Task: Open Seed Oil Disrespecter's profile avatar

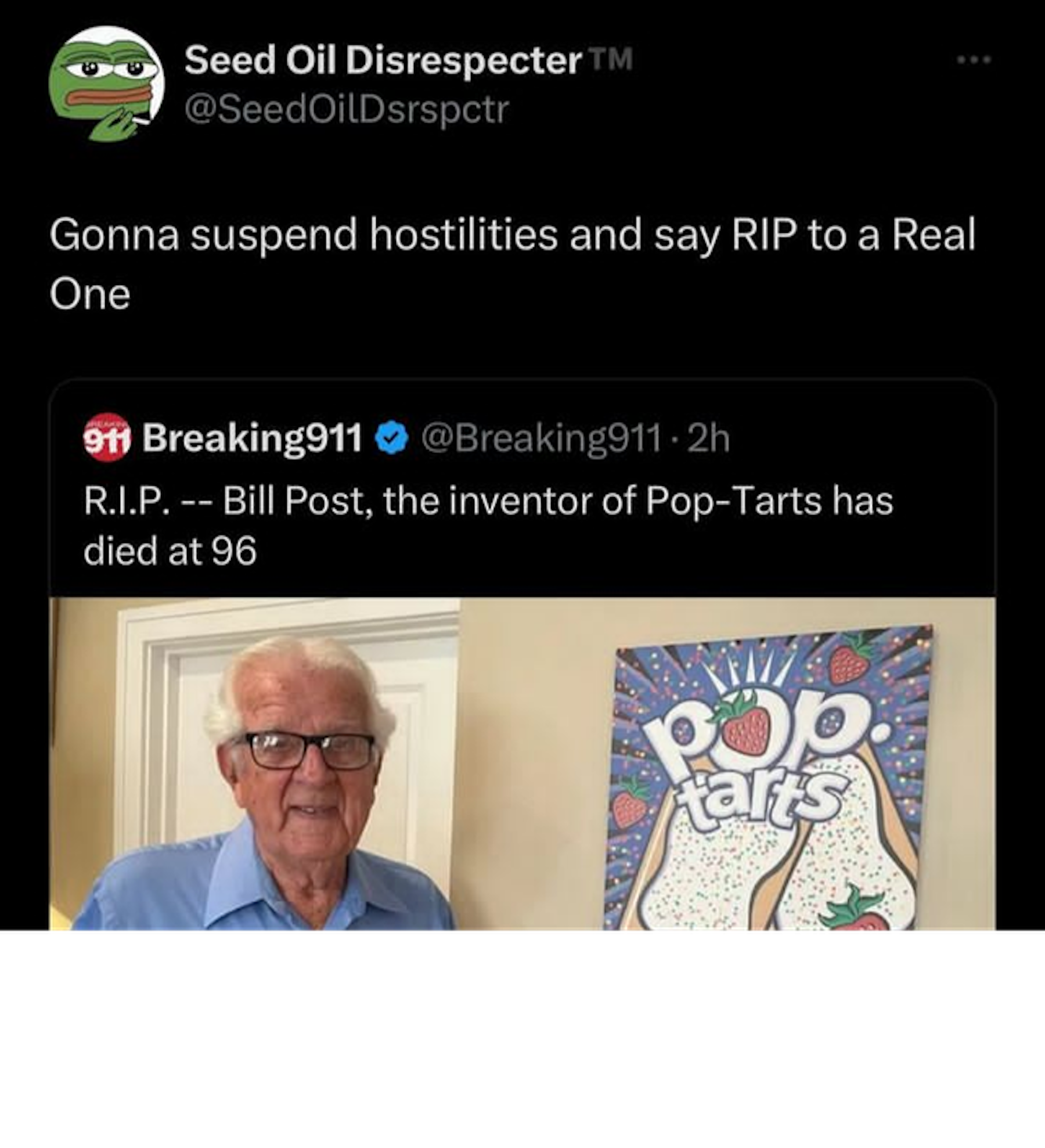Action: [x=106, y=83]
